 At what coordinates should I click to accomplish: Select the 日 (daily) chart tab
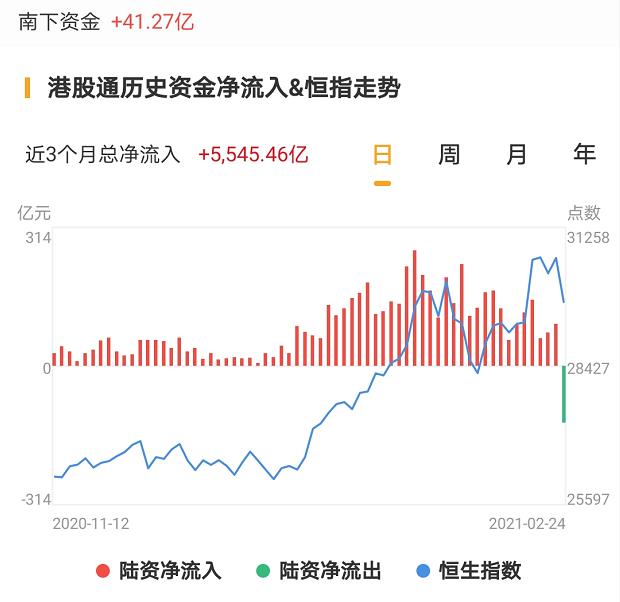(382, 155)
